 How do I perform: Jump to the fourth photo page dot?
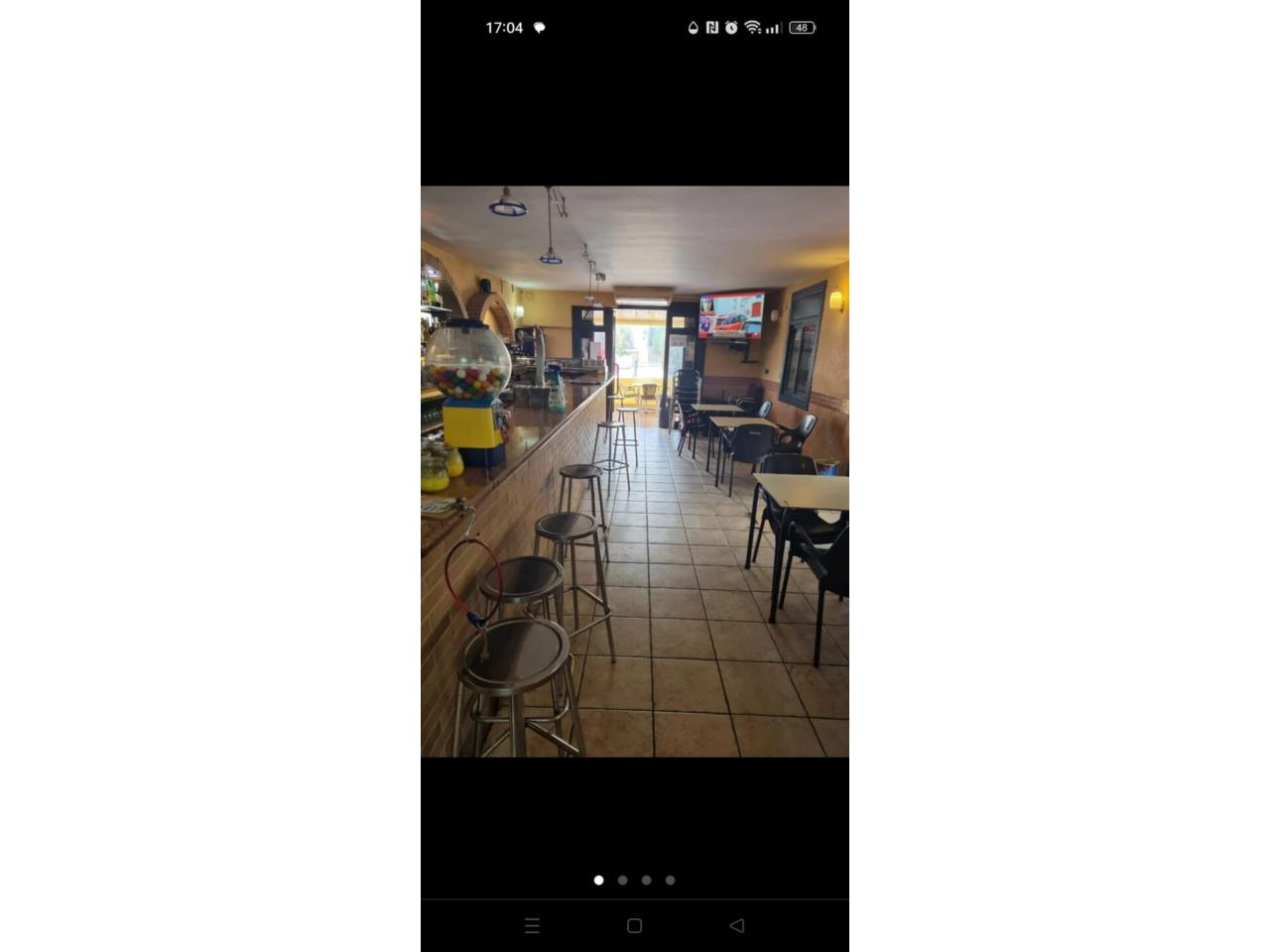pos(670,880)
